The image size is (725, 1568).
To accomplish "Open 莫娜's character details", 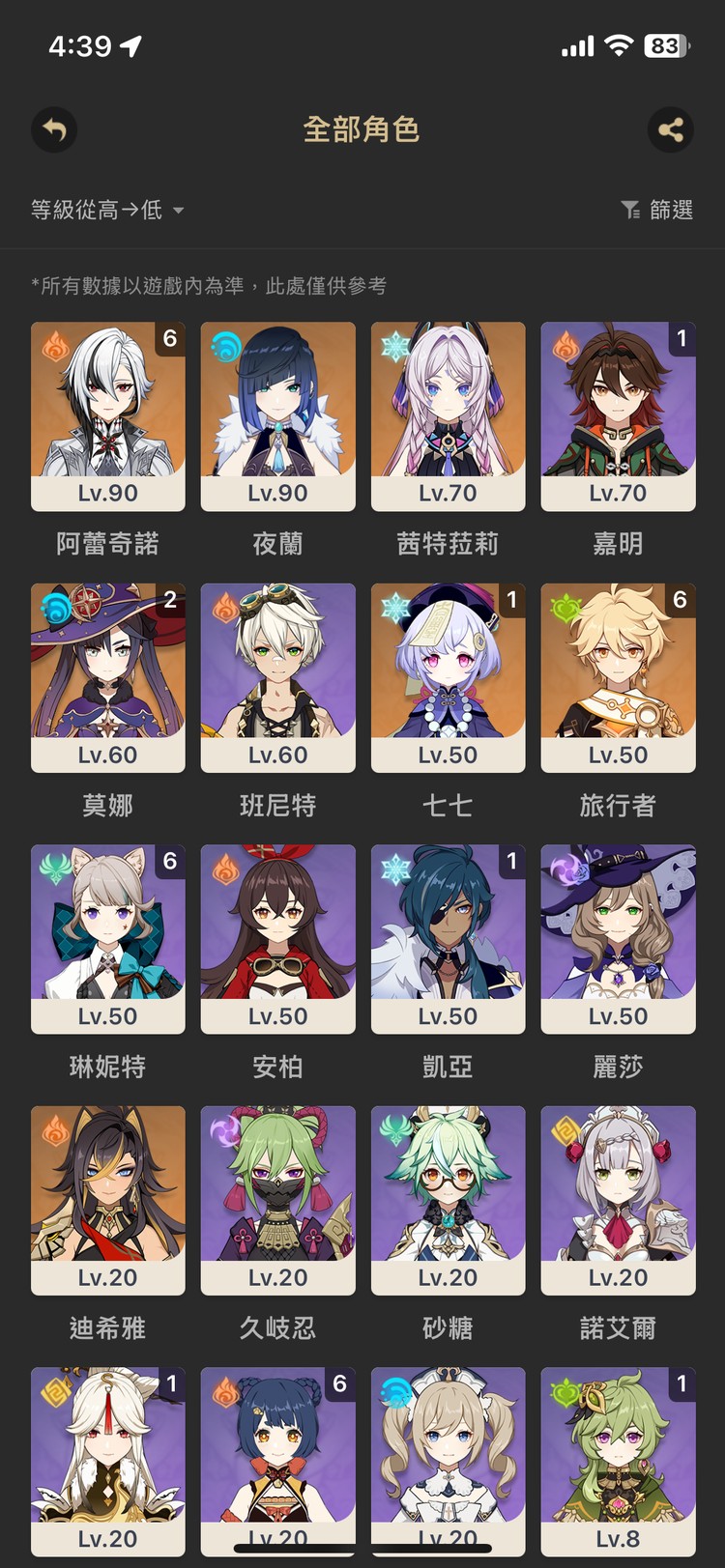I will [107, 676].
